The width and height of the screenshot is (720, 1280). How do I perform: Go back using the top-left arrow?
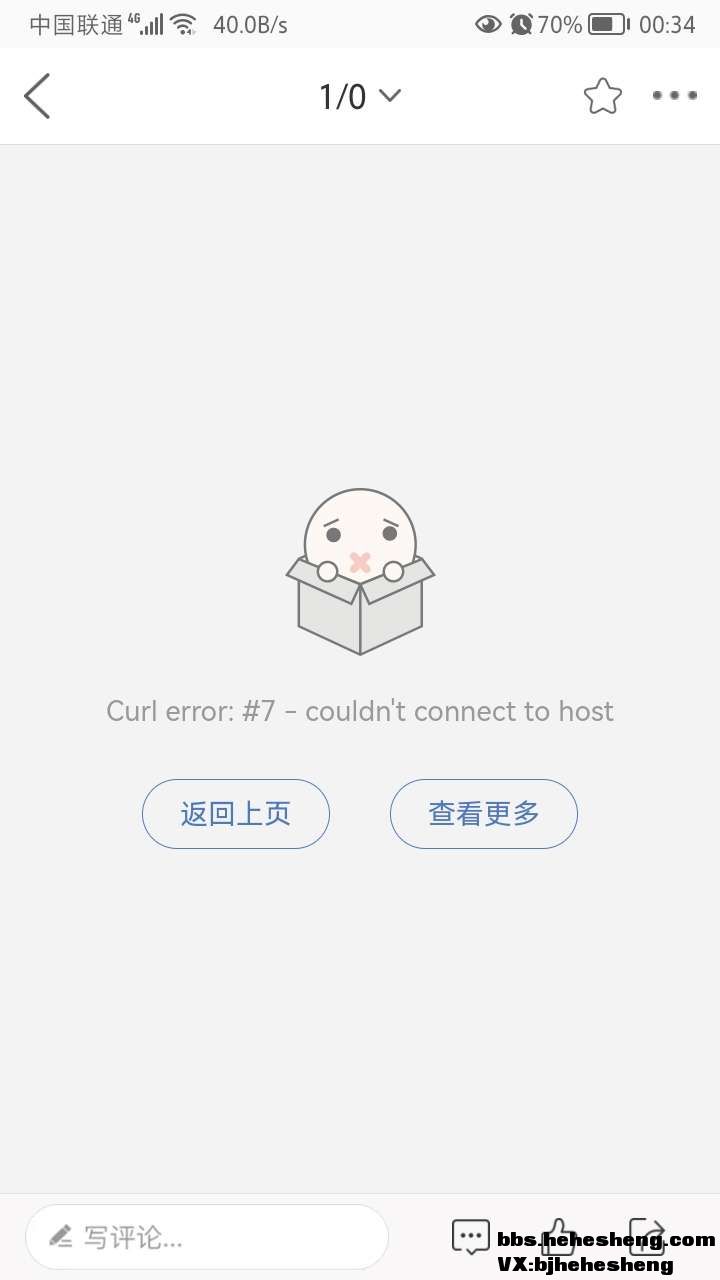(37, 96)
